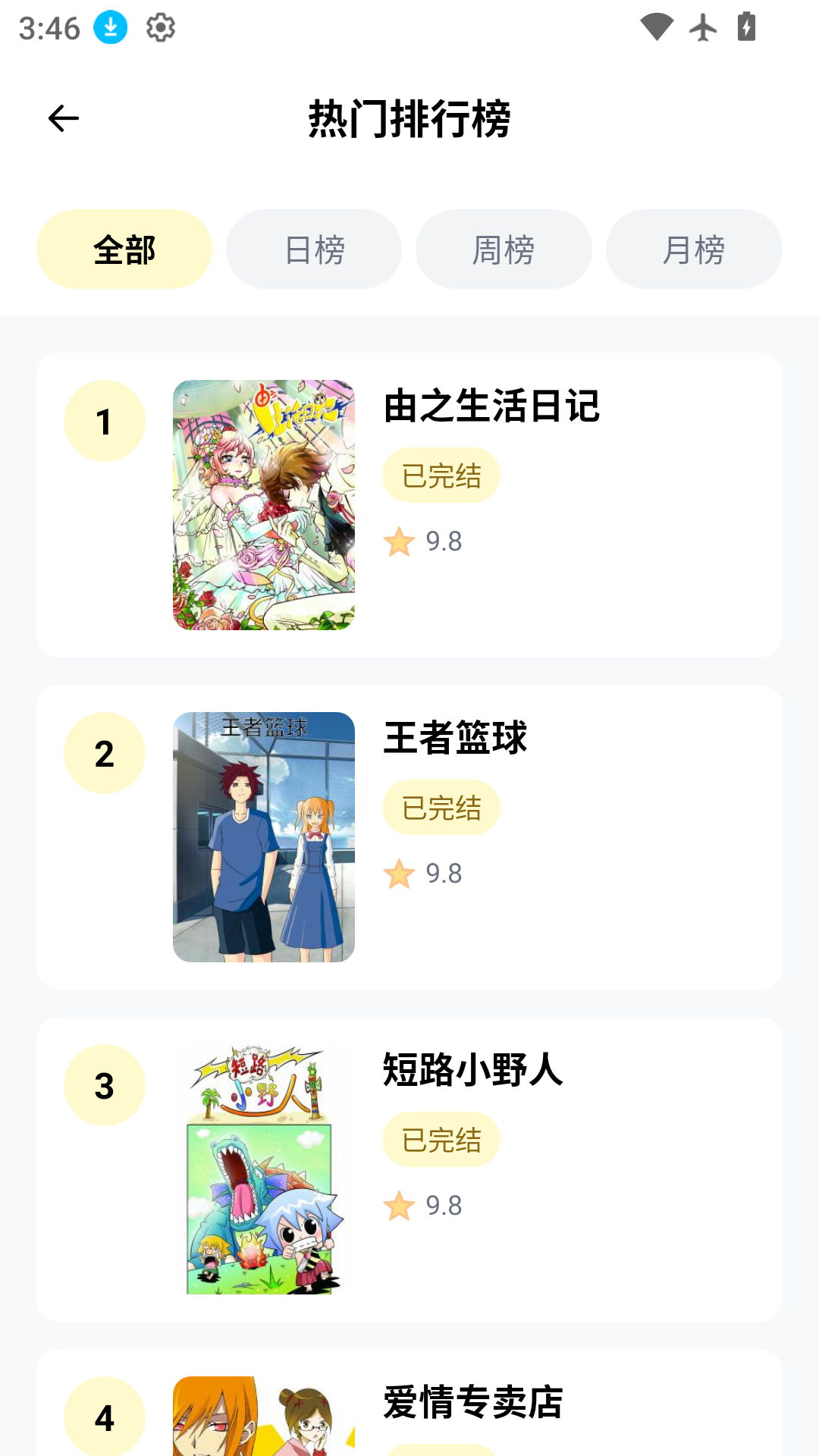
Task: Open the comic 王者篮球
Action: point(455,739)
